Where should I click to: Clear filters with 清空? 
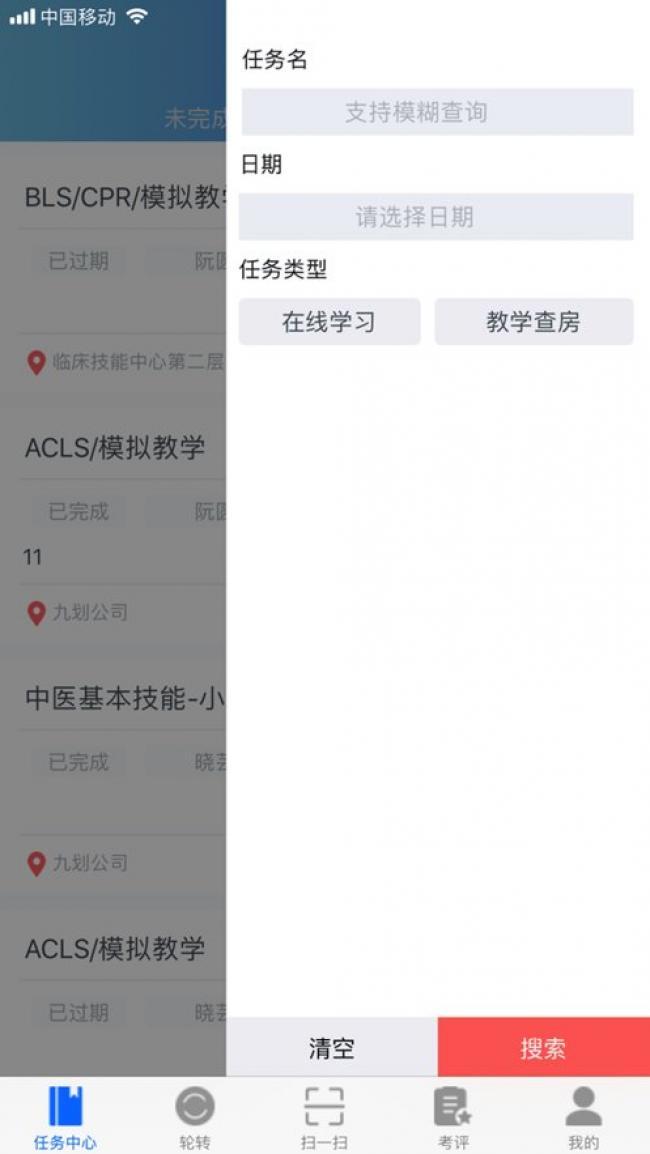pos(332,1047)
